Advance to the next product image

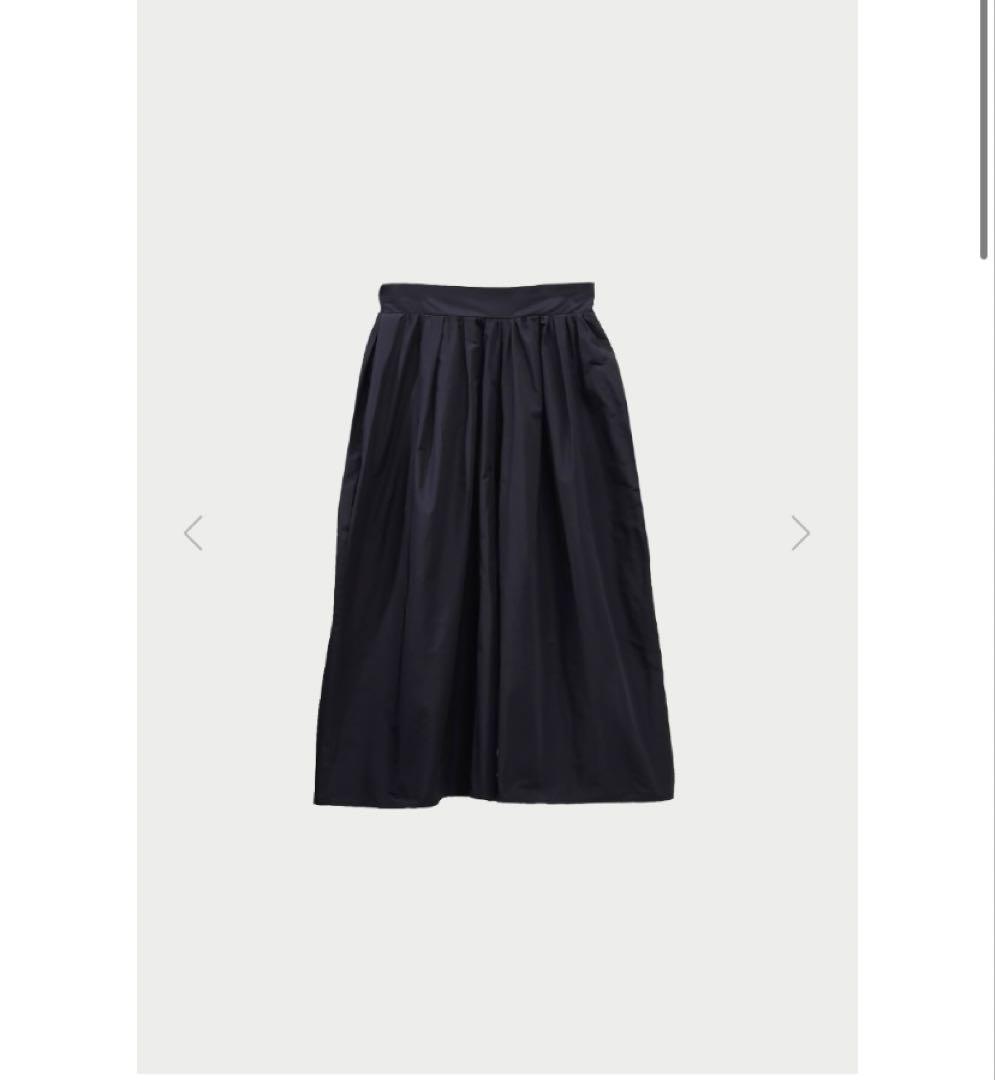[x=800, y=533]
